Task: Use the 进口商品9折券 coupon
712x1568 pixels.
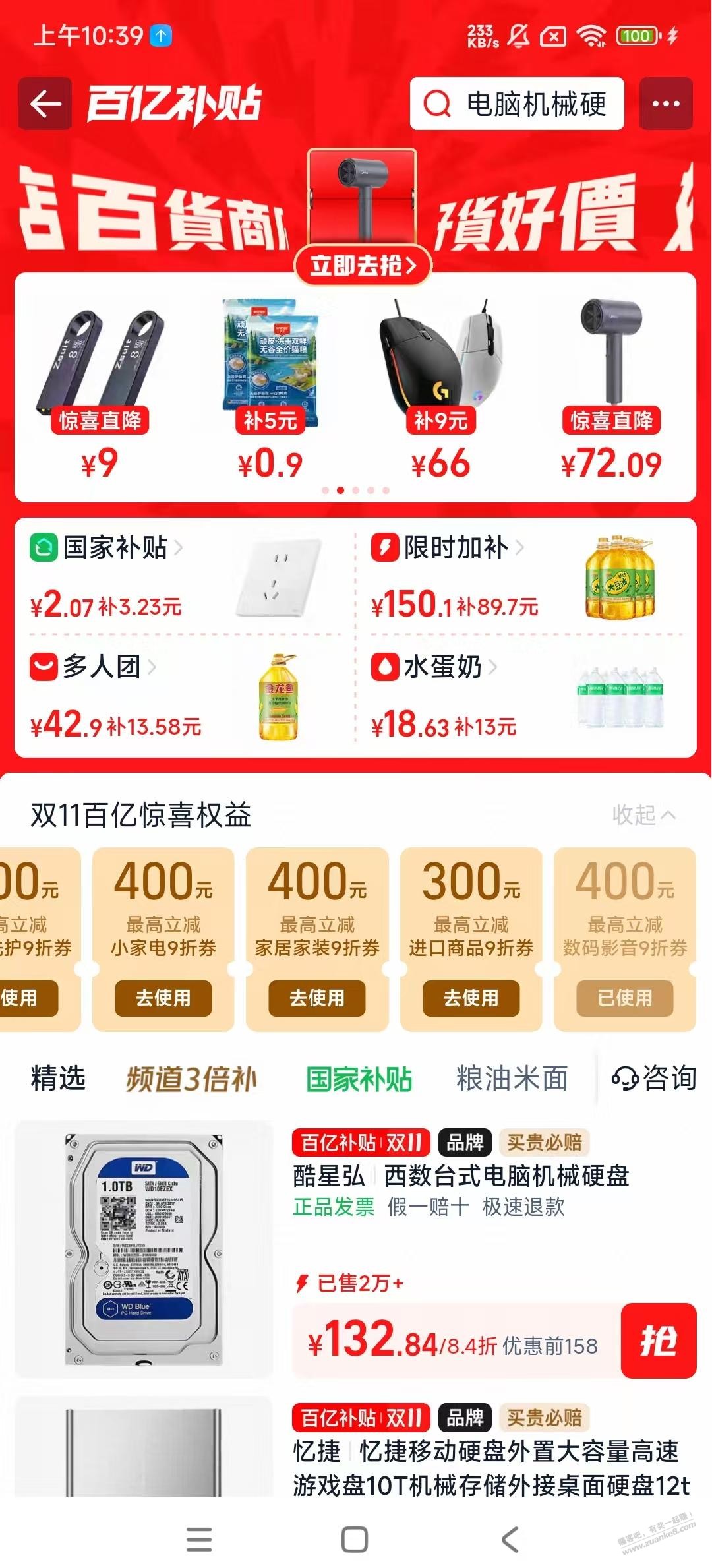Action: [471, 998]
